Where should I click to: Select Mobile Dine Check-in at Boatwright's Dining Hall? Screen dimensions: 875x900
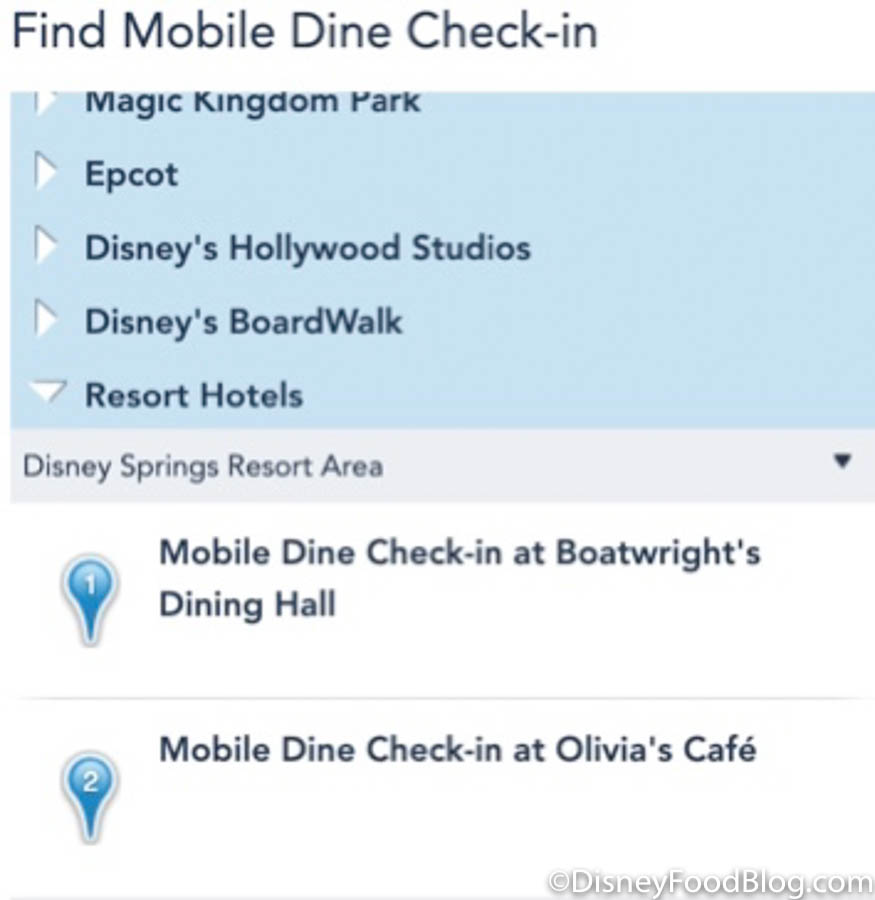tap(459, 578)
